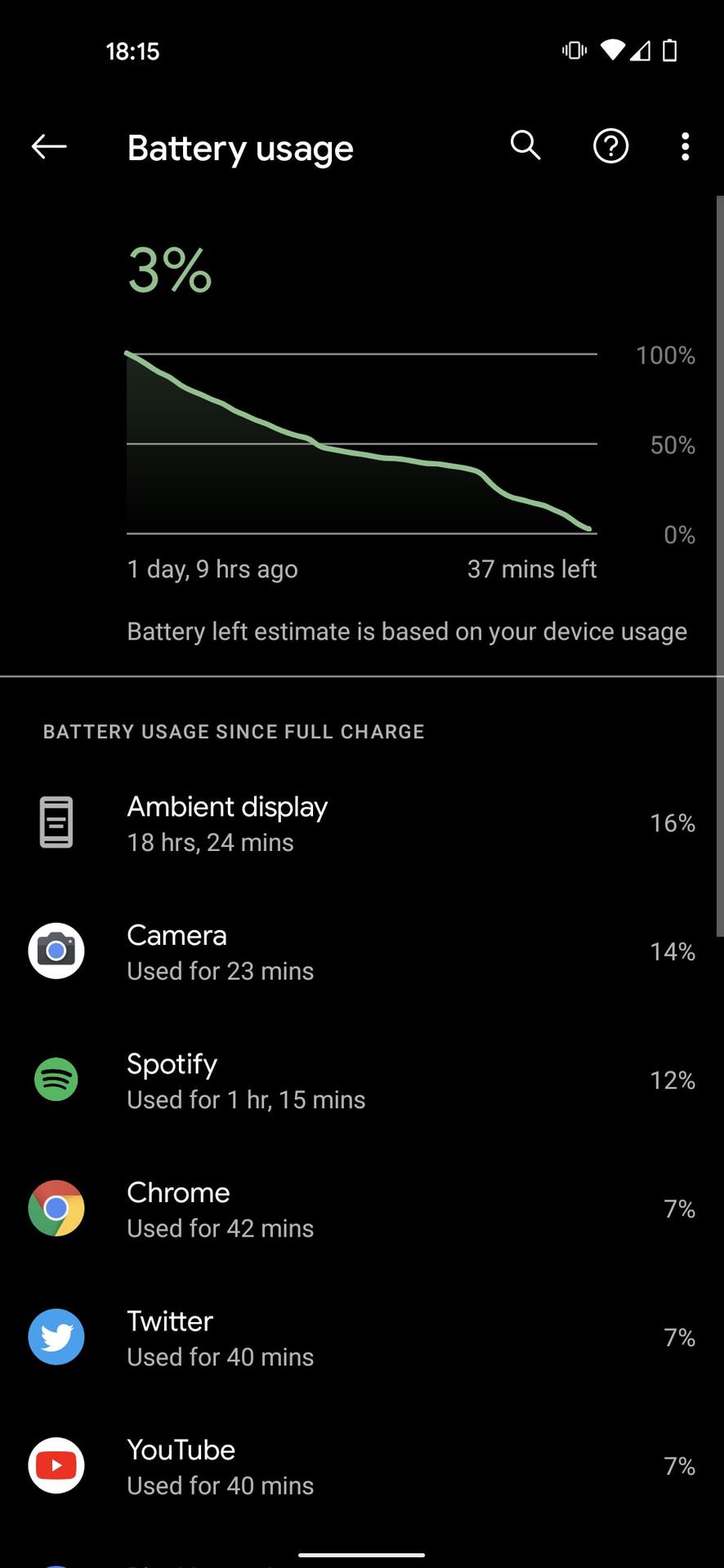Open the three-dot overflow menu

click(x=685, y=147)
